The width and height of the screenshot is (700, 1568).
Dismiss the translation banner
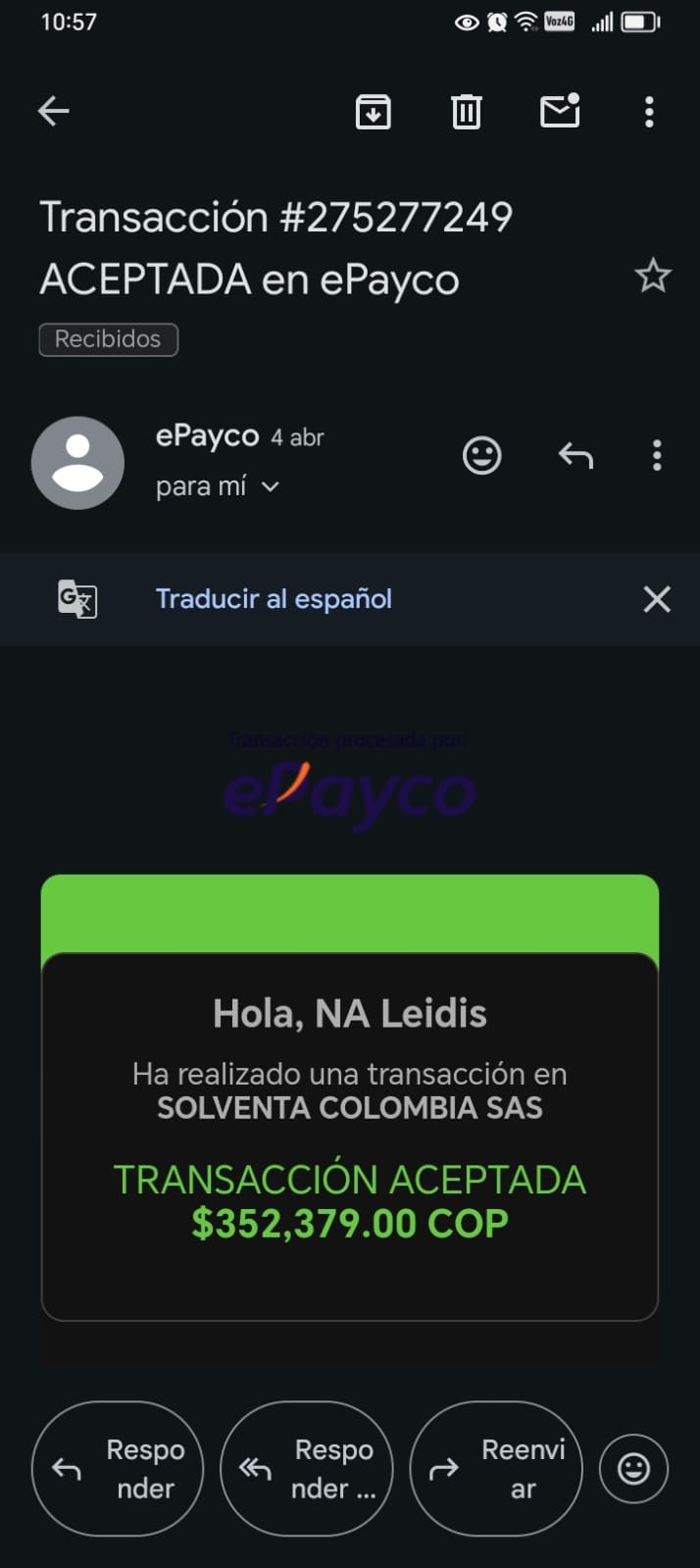[657, 599]
